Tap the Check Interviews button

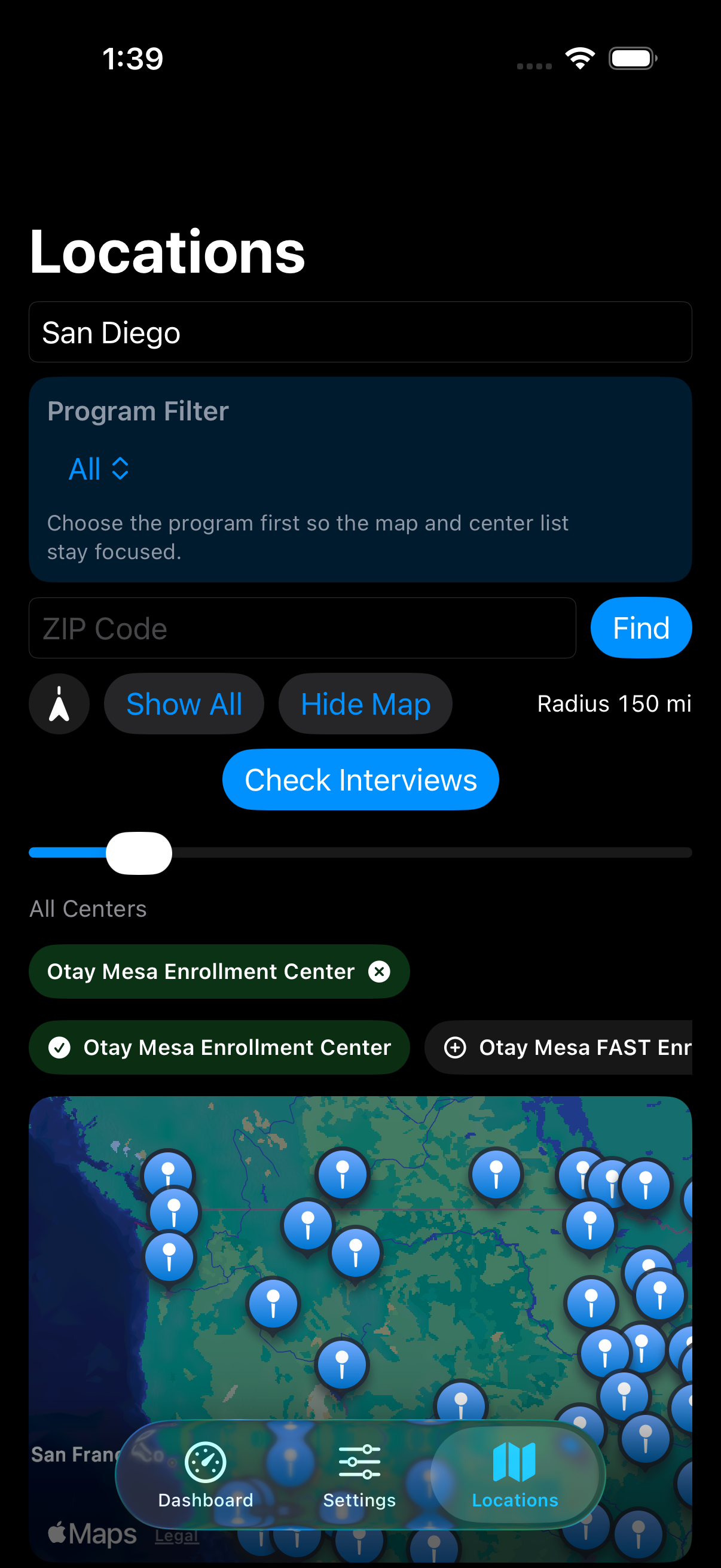pyautogui.click(x=360, y=779)
